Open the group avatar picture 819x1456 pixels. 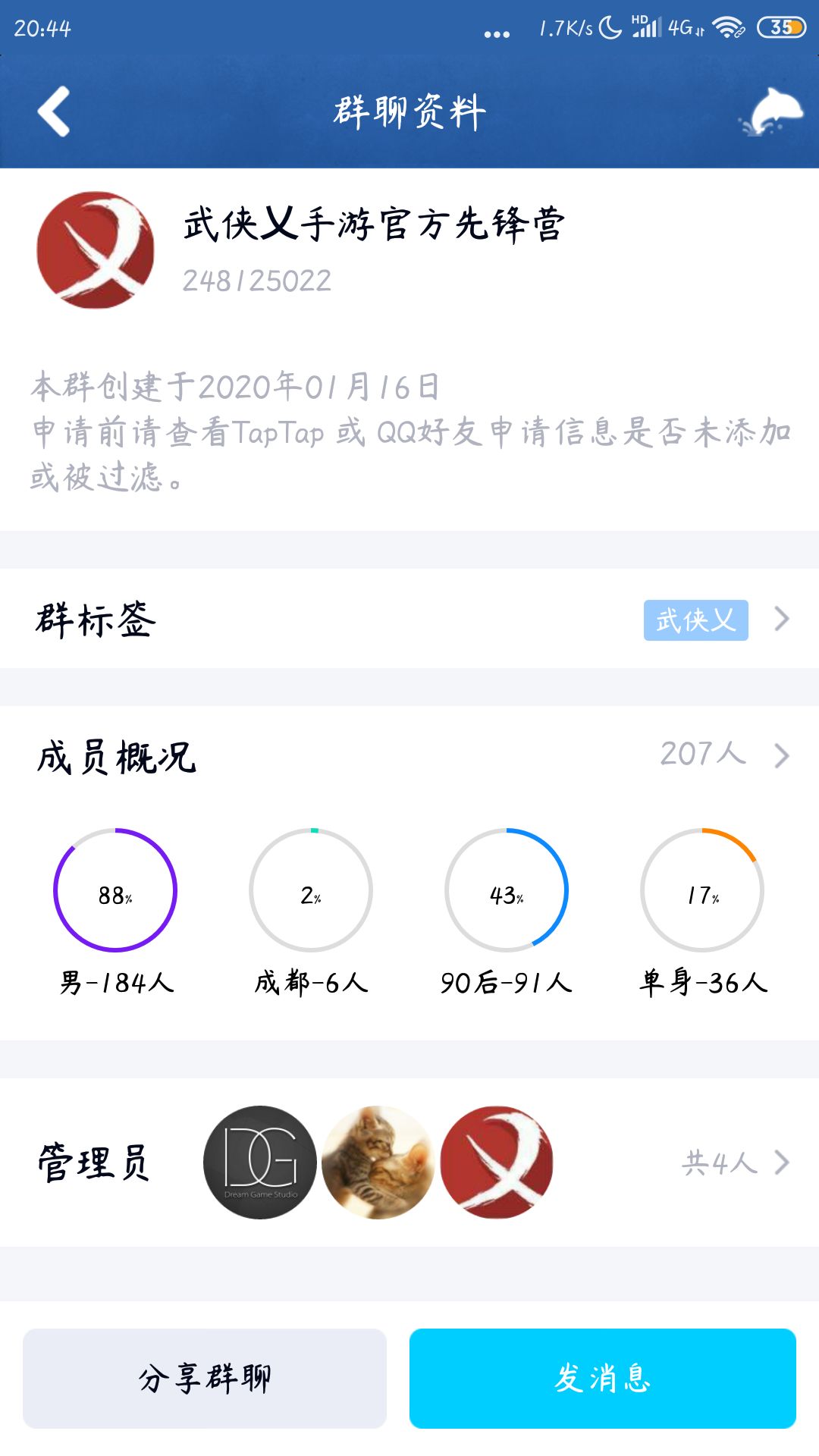(x=96, y=250)
